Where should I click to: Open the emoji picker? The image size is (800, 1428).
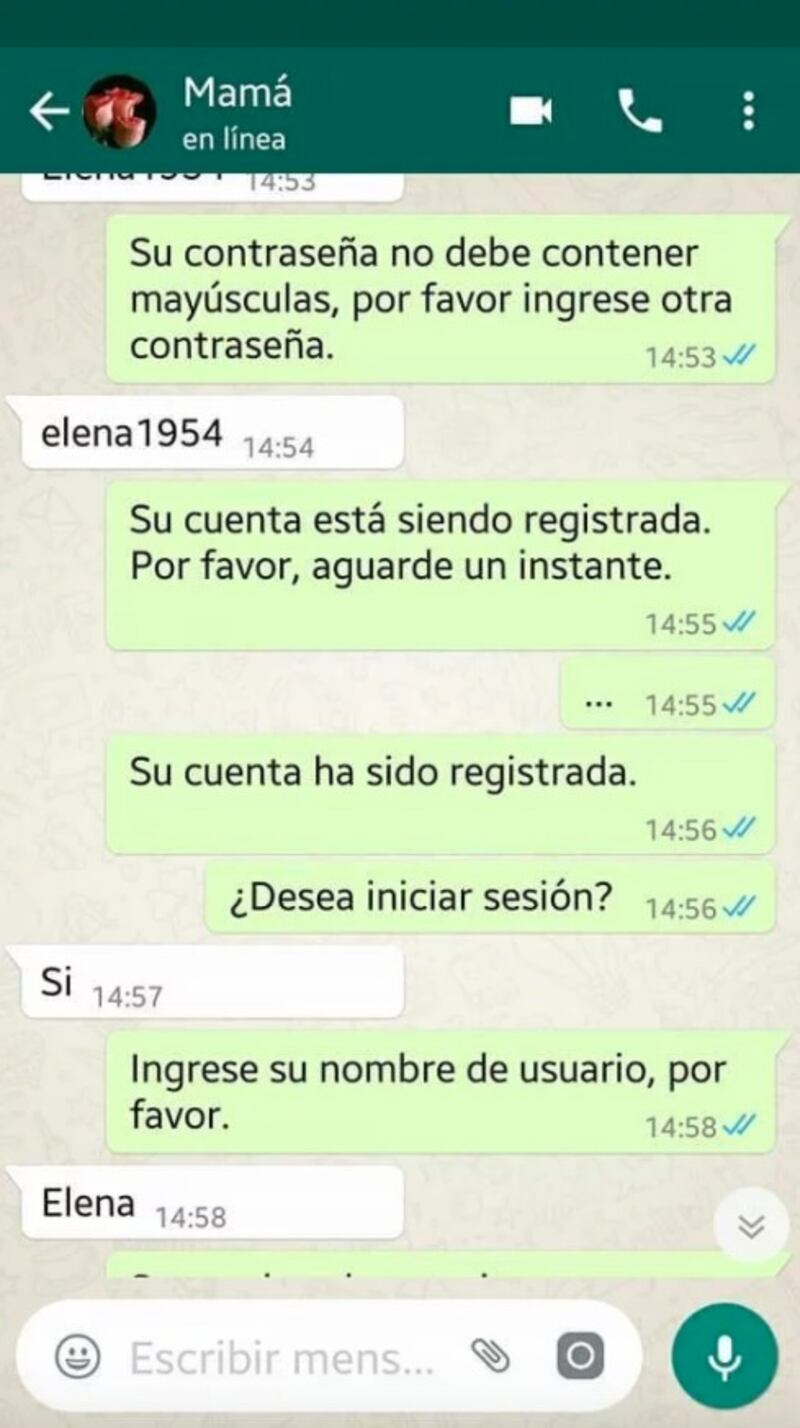(77, 1357)
